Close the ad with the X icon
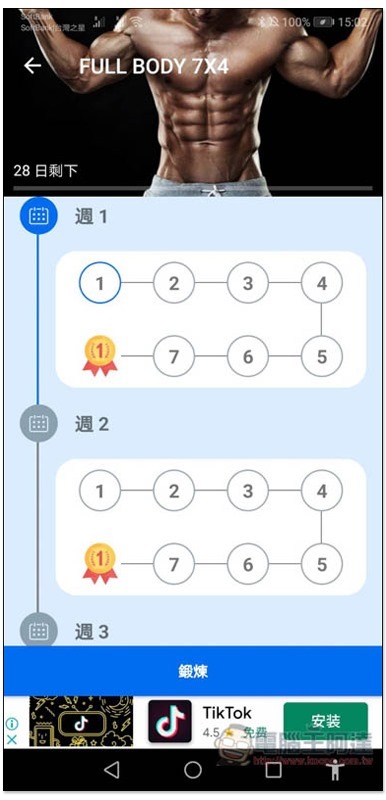 point(12,739)
